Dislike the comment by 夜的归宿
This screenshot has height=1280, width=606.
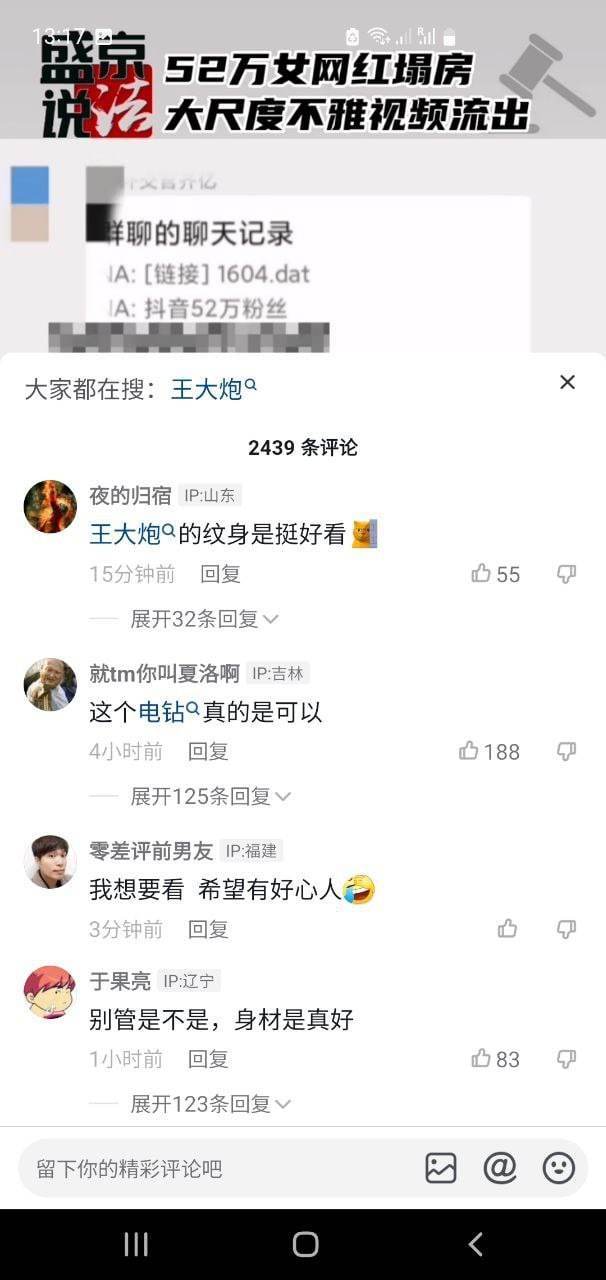[567, 574]
